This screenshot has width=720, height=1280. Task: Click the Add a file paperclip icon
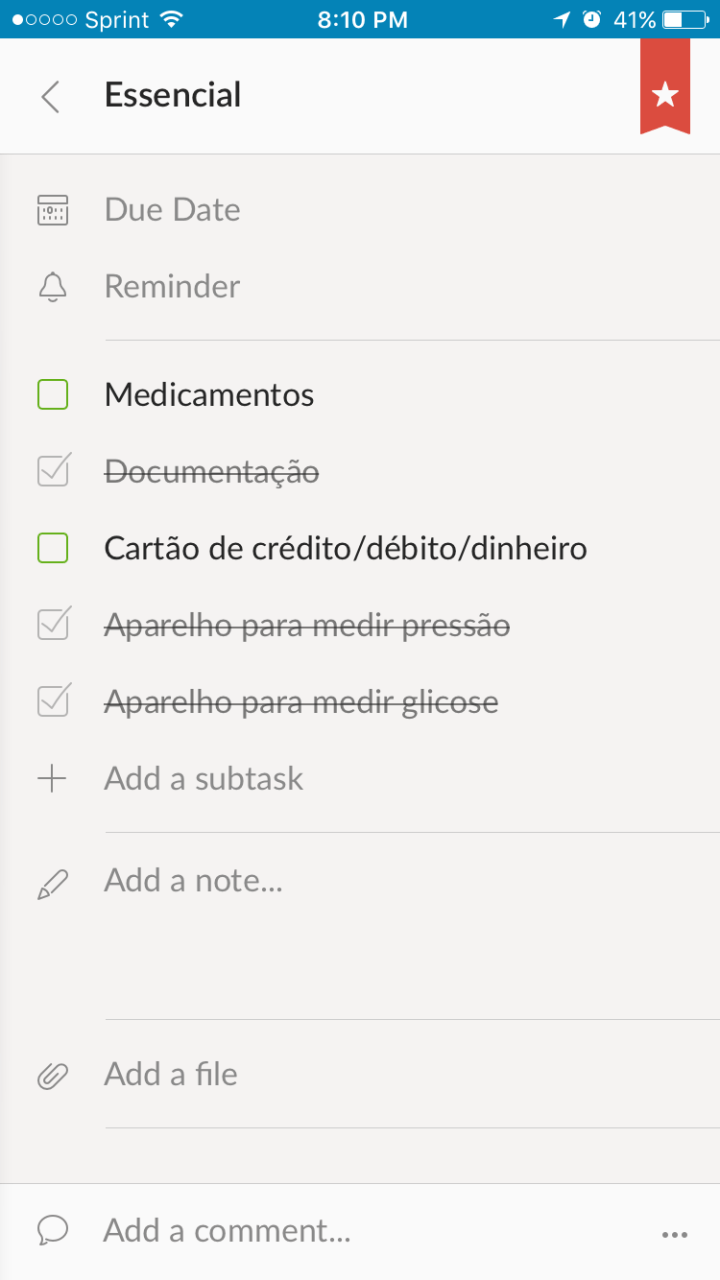point(52,1073)
